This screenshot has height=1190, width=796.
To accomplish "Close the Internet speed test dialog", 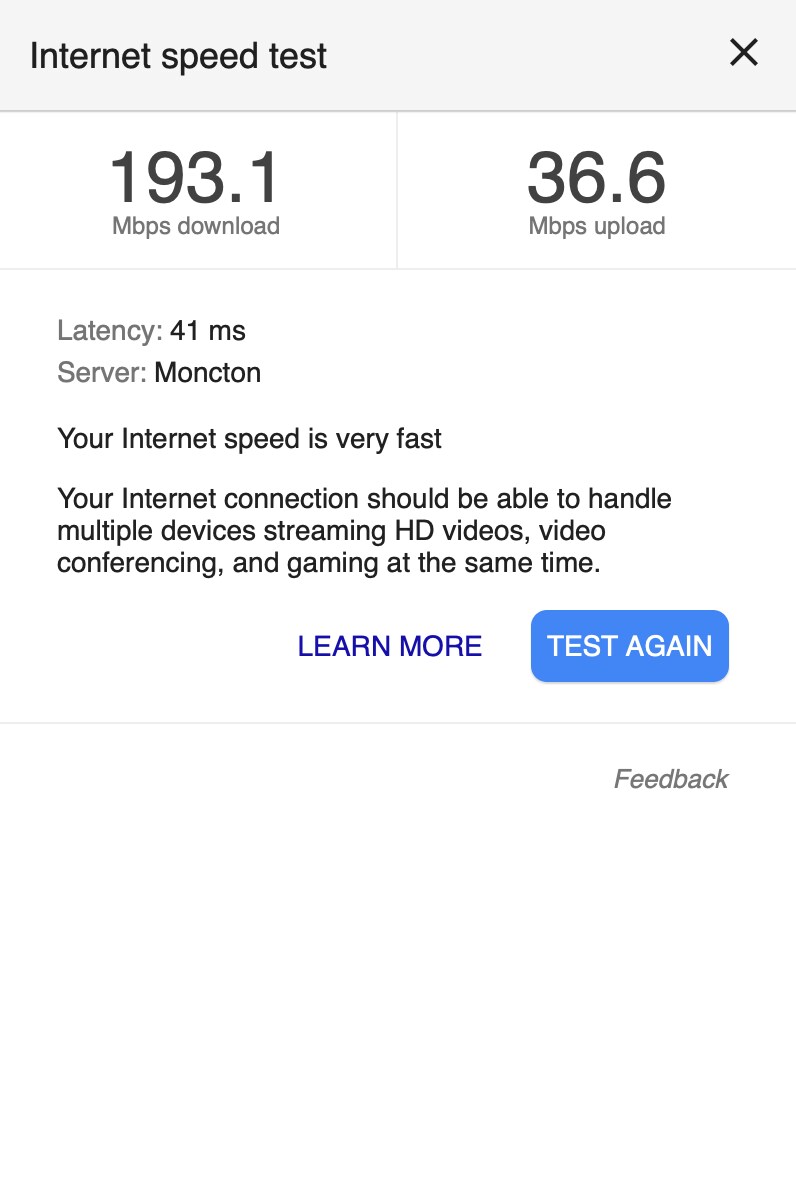I will point(743,53).
